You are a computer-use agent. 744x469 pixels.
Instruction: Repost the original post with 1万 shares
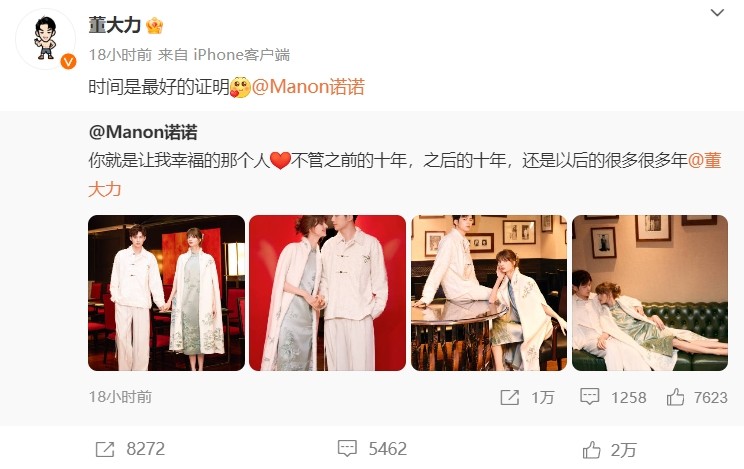(526, 397)
